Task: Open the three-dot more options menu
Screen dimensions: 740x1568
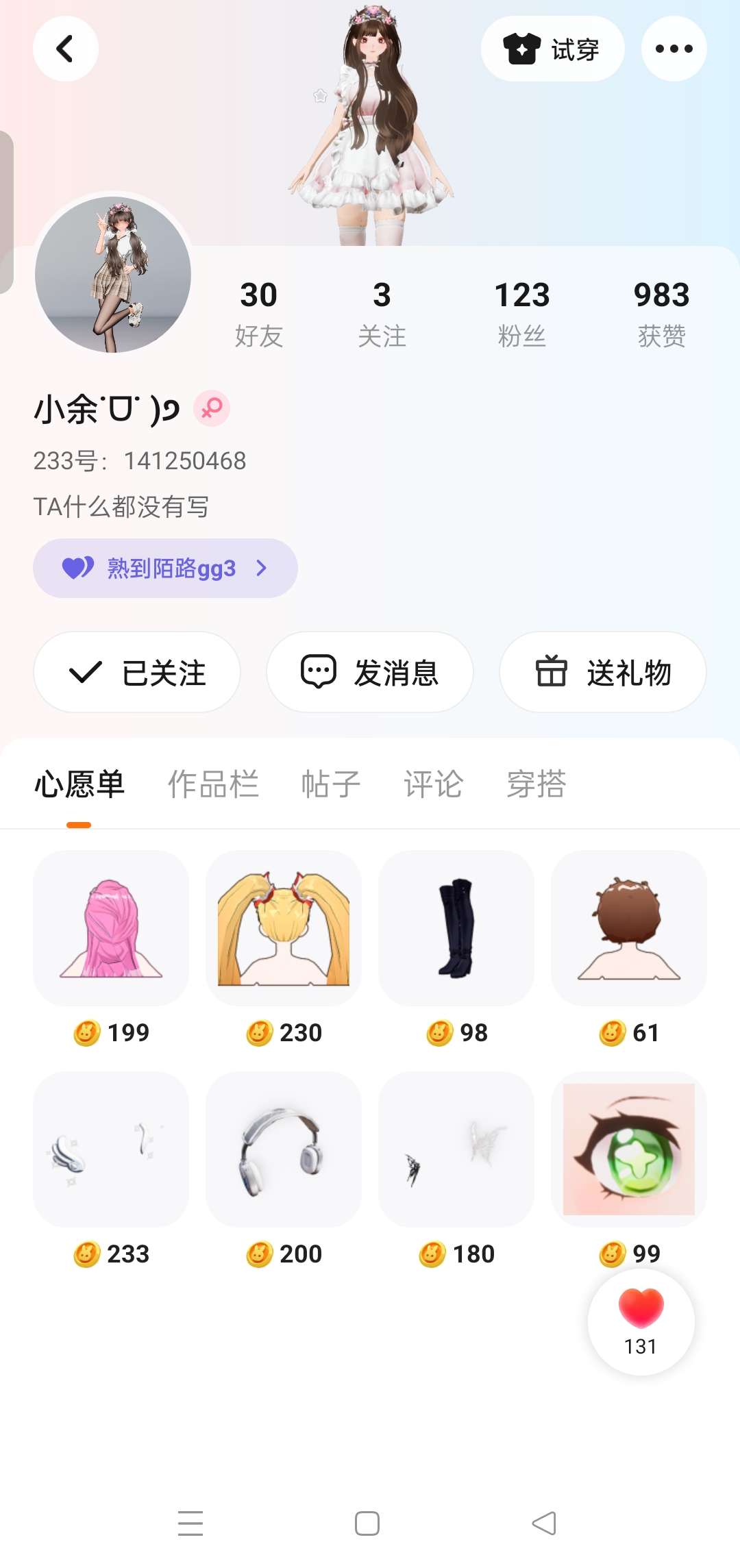Action: [x=674, y=49]
